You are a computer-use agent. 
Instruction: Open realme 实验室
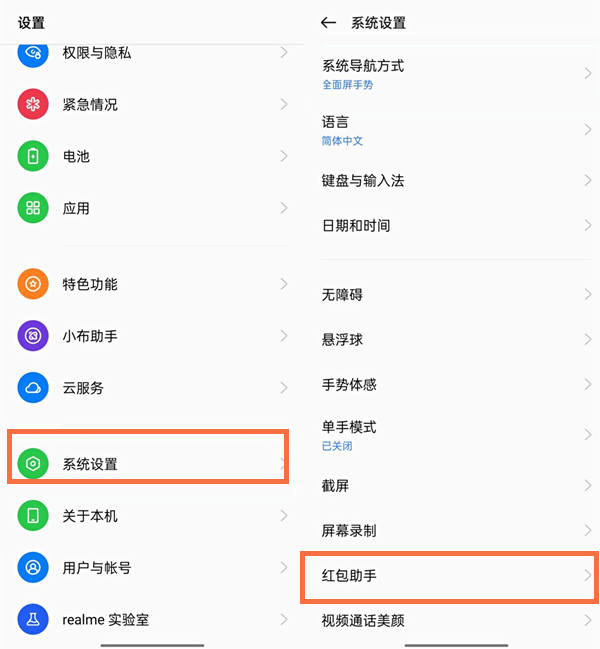click(x=152, y=619)
